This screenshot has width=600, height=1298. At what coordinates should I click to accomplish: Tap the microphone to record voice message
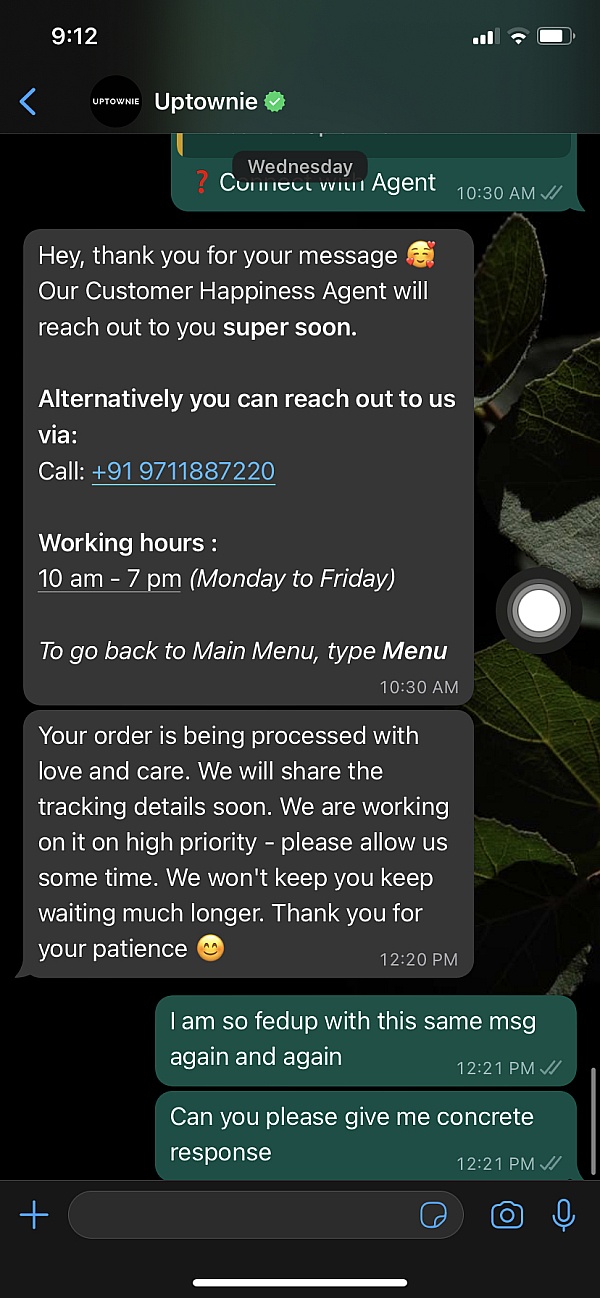point(564,1215)
